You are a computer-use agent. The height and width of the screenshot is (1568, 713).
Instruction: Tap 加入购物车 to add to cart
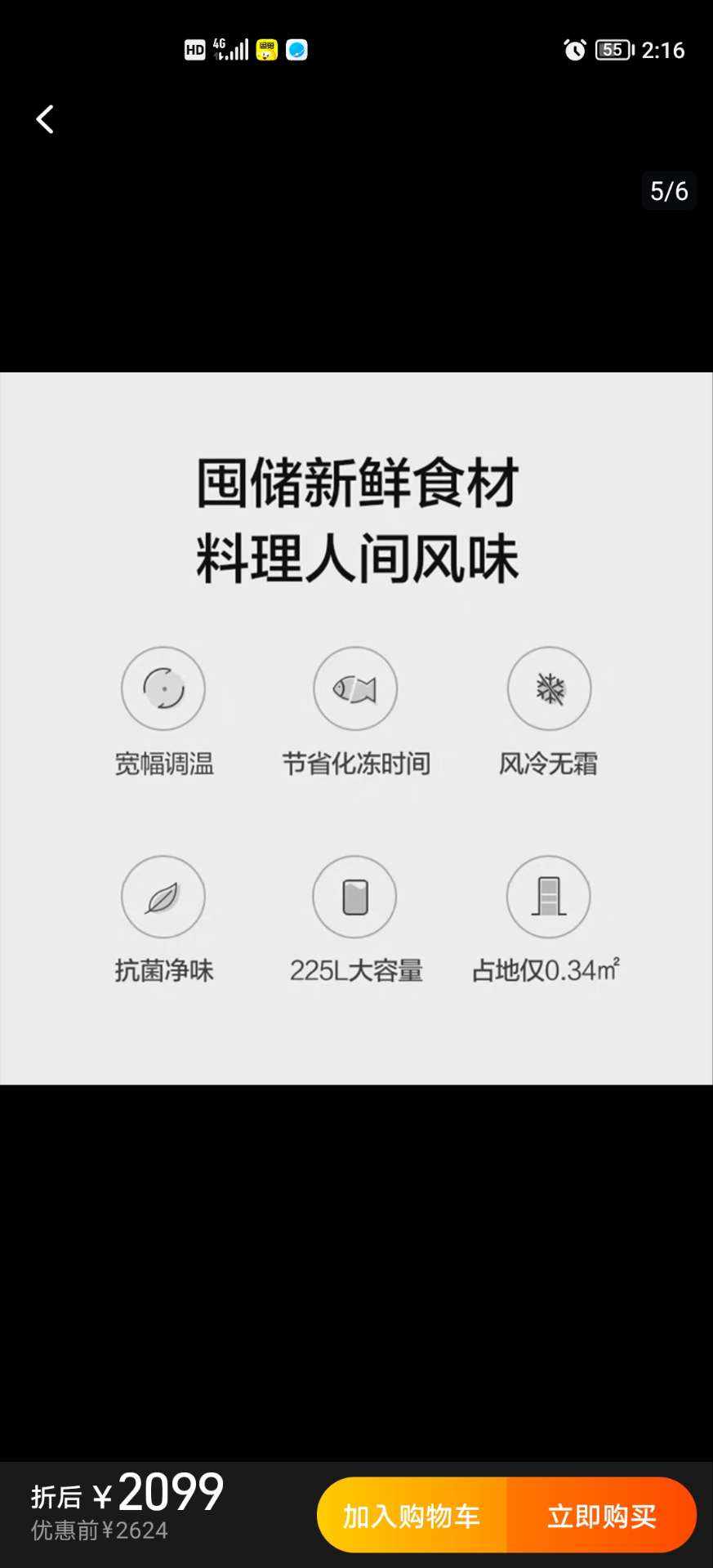pyautogui.click(x=412, y=1516)
